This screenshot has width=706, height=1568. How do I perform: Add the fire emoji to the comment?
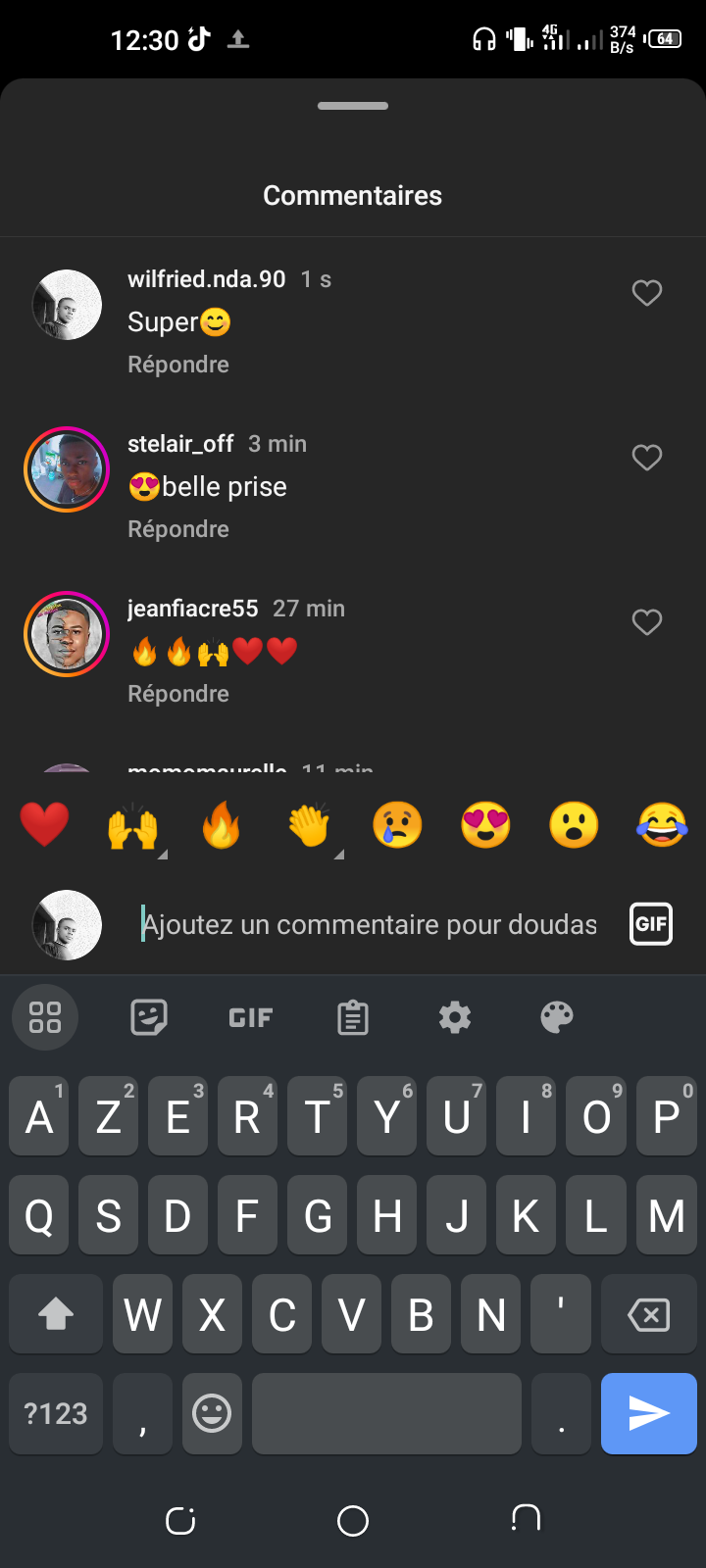point(222,824)
